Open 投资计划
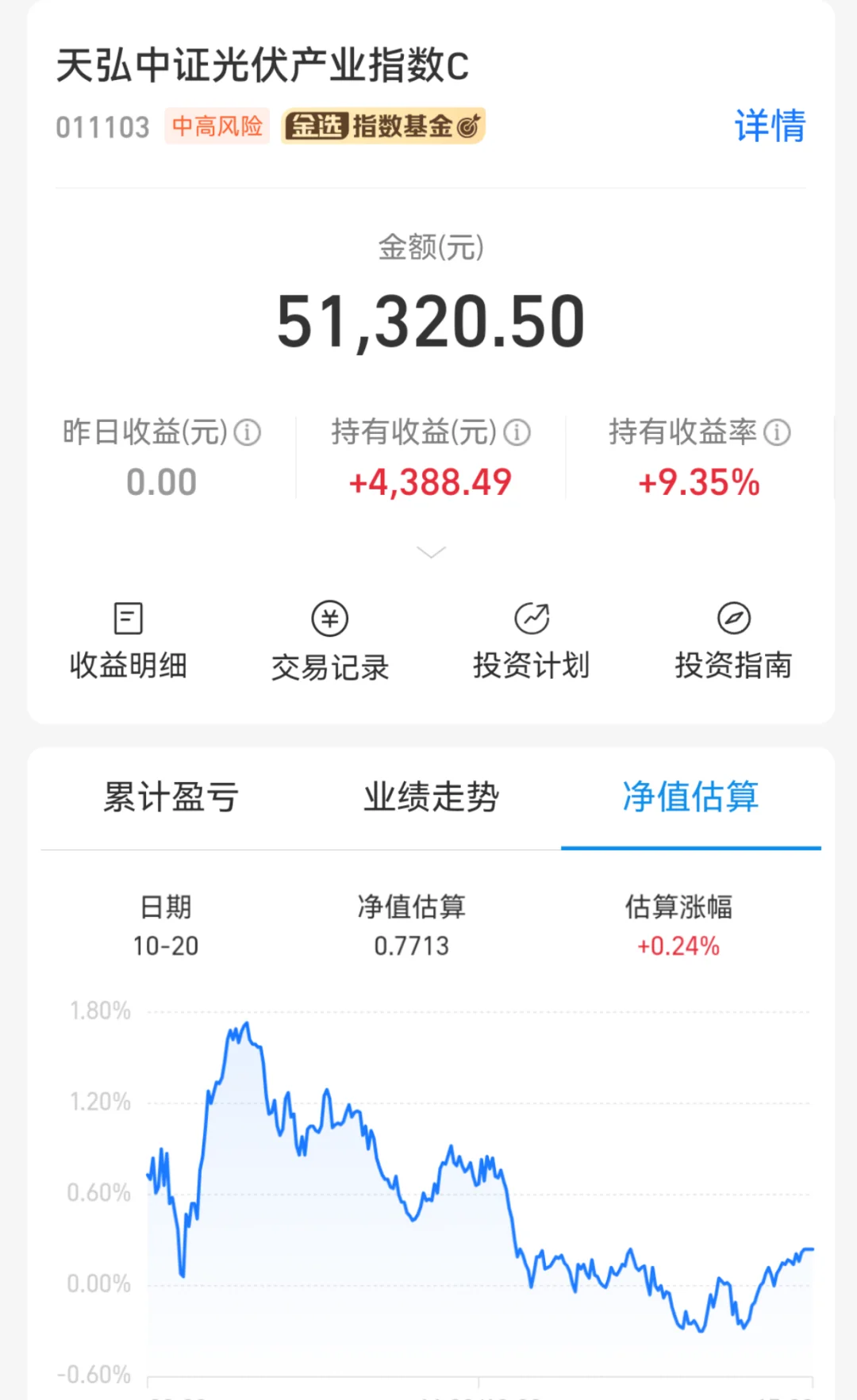This screenshot has width=857, height=1400. [532, 641]
